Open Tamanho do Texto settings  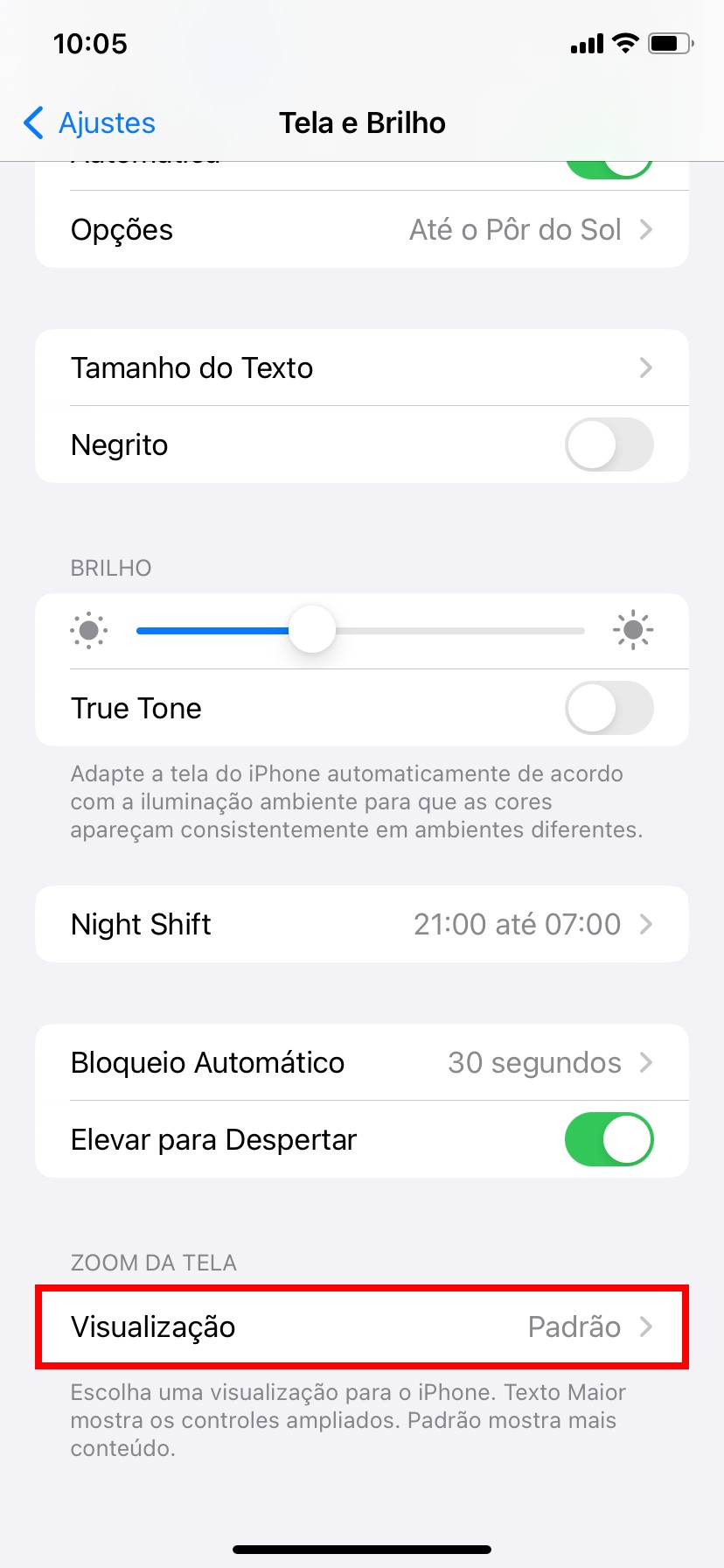click(x=362, y=368)
